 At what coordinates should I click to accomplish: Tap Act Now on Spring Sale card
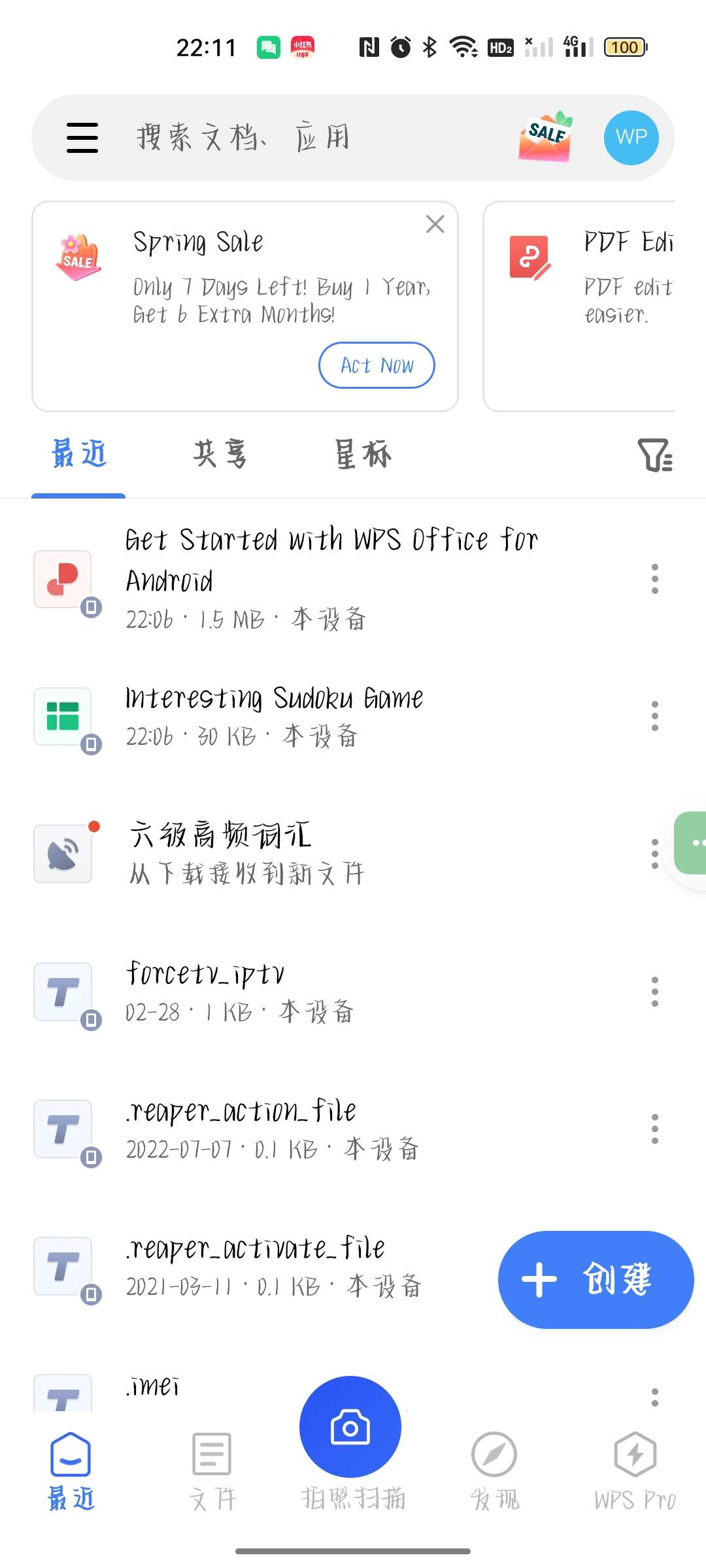[x=377, y=365]
